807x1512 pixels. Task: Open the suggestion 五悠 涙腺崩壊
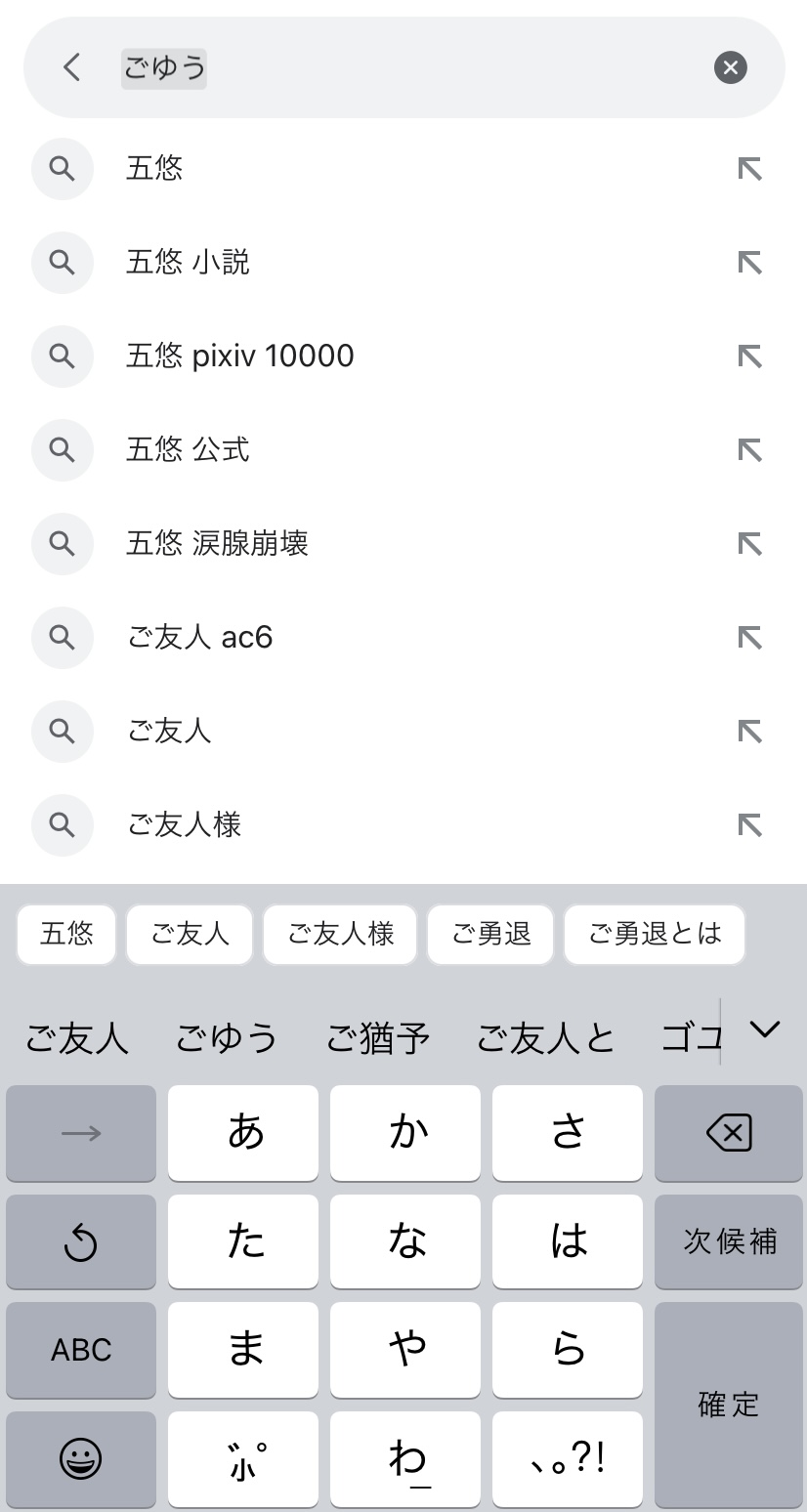[x=217, y=543]
